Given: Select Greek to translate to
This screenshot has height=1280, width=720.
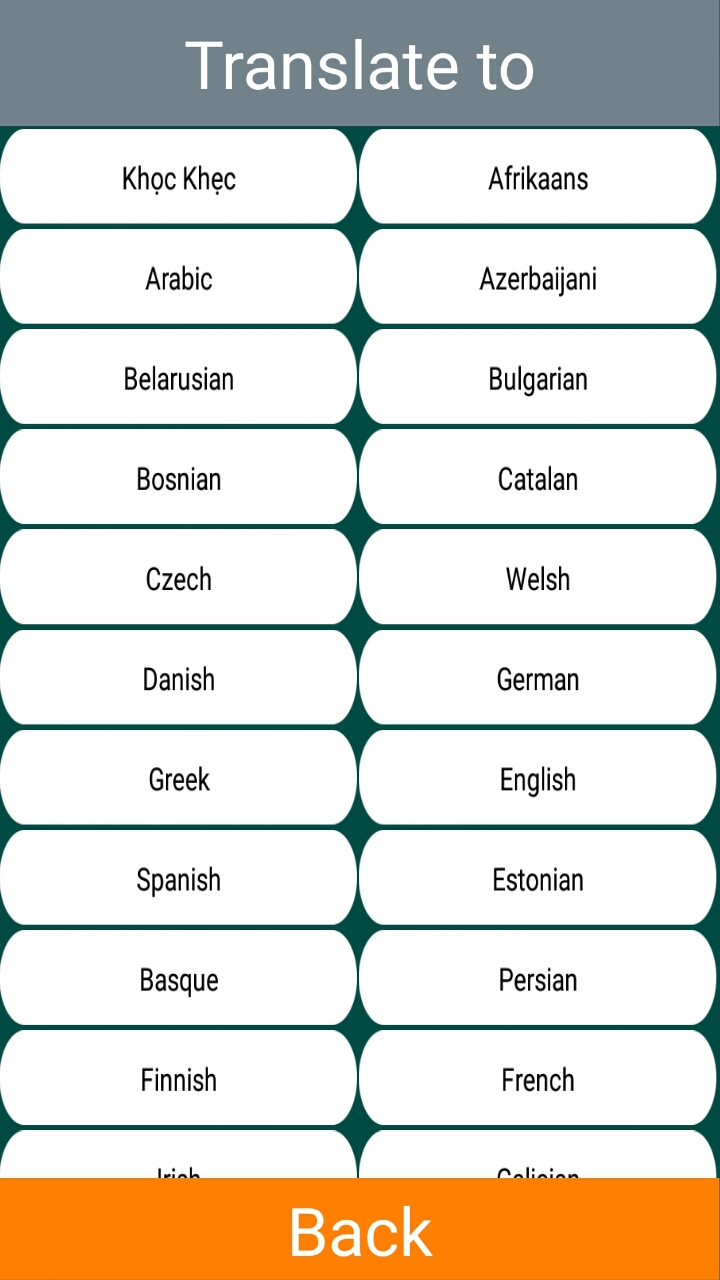Looking at the screenshot, I should (179, 778).
